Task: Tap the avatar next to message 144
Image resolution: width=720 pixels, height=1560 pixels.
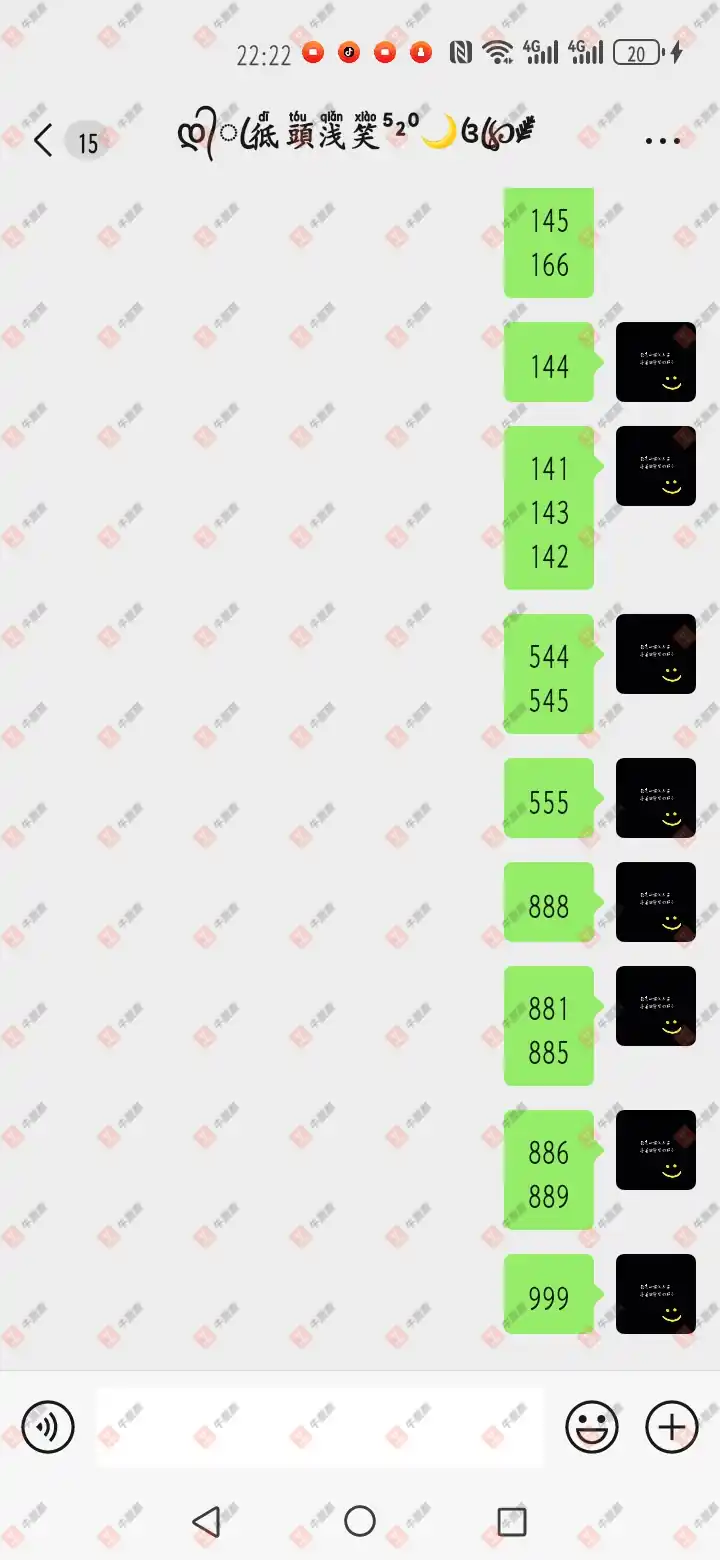Action: [656, 362]
